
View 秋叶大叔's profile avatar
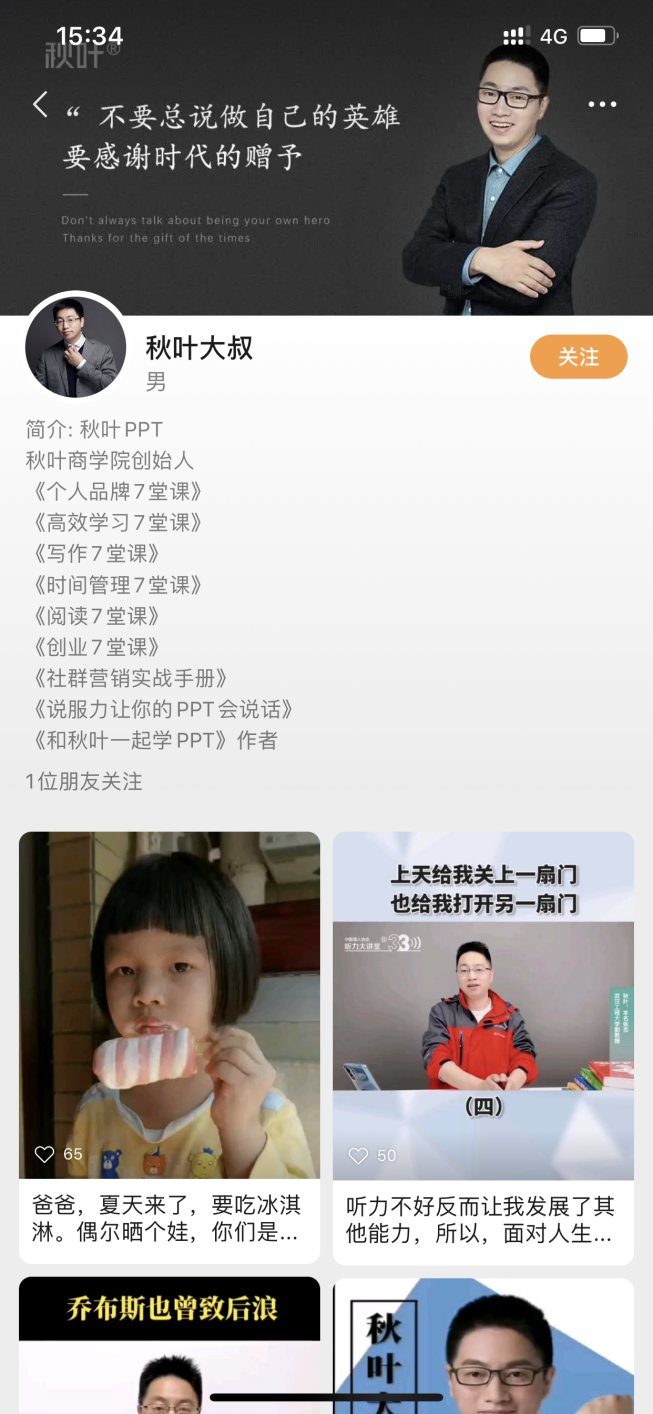point(76,347)
